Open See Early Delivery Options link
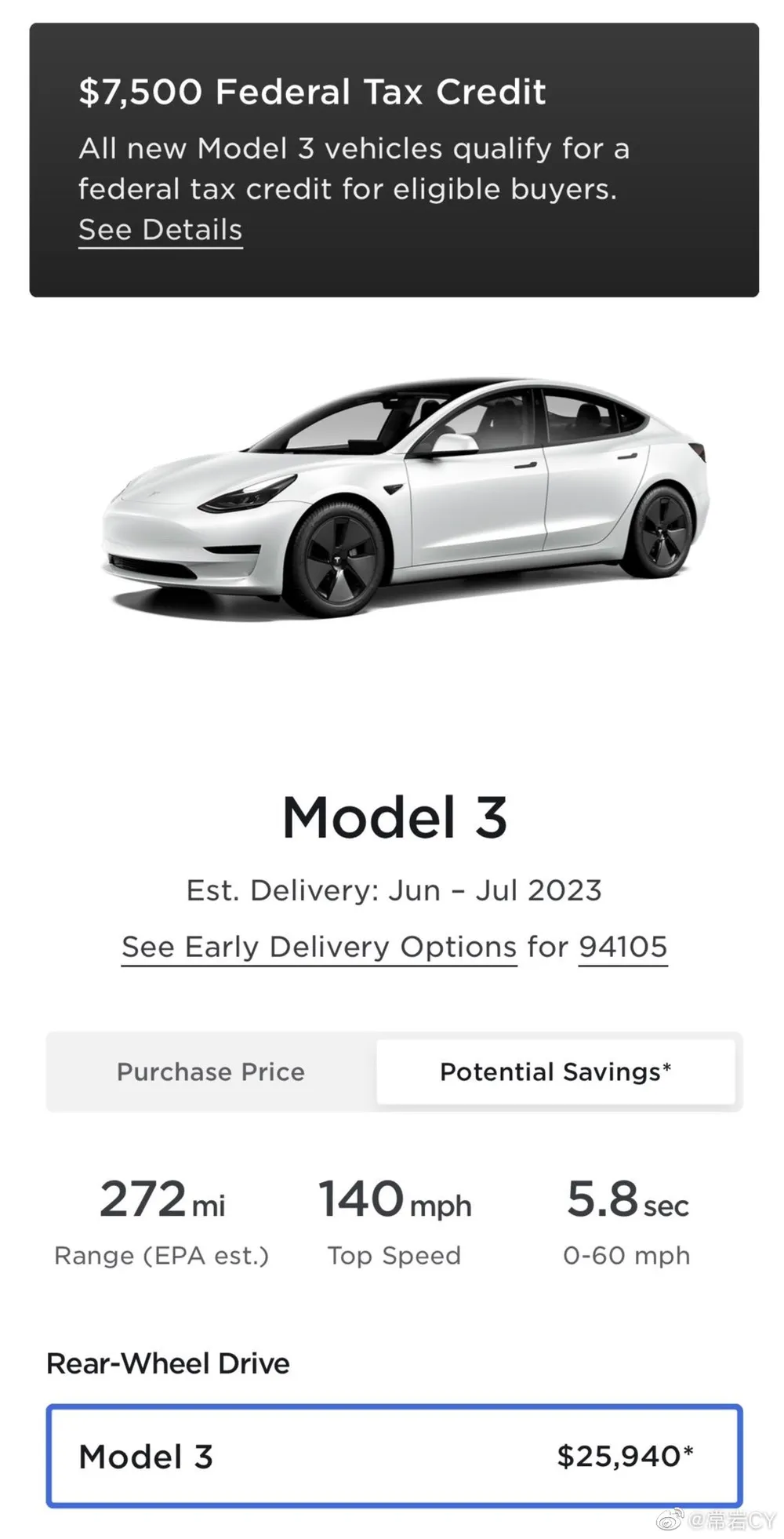The width and height of the screenshot is (784, 1539). [318, 947]
